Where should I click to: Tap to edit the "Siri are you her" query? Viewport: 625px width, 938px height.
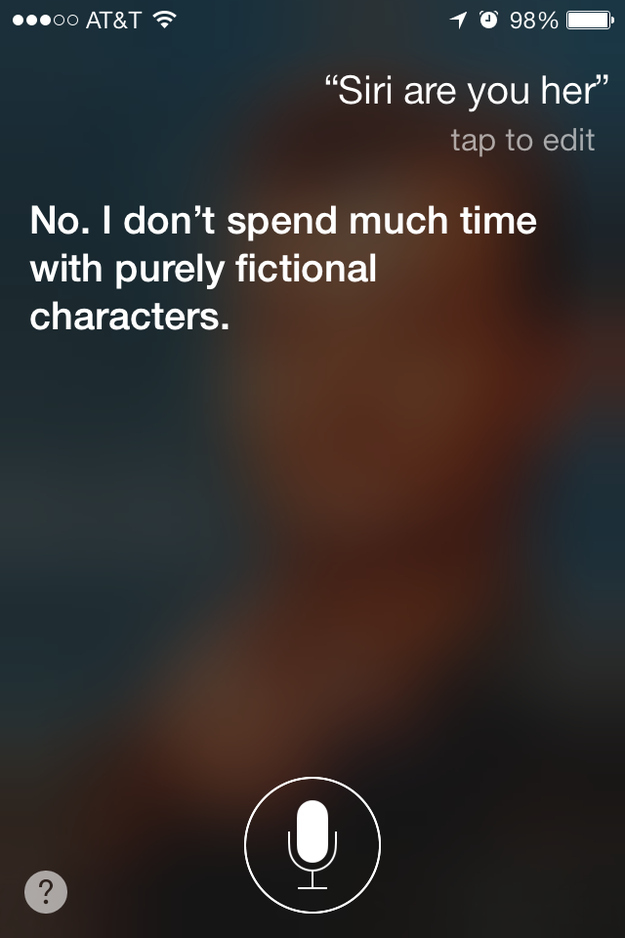[522, 140]
